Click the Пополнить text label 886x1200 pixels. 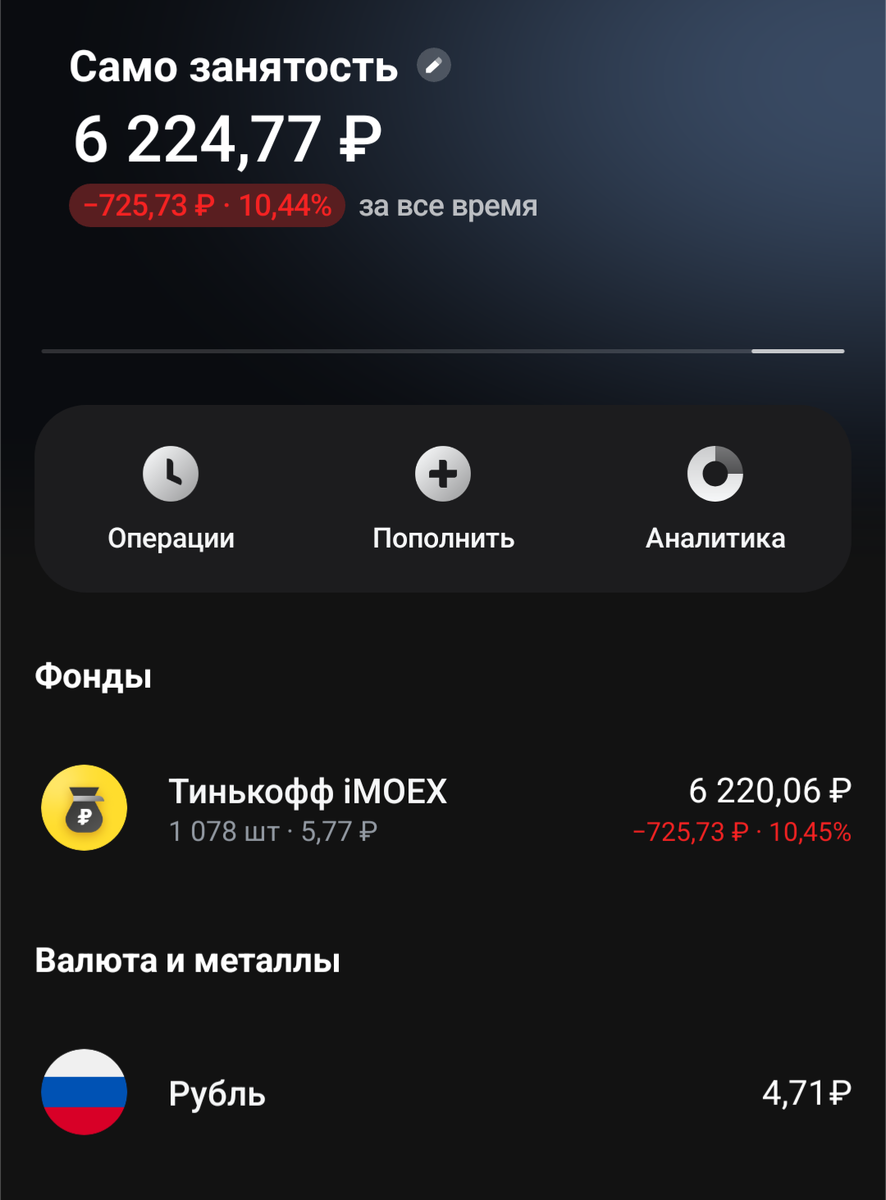[x=443, y=537]
